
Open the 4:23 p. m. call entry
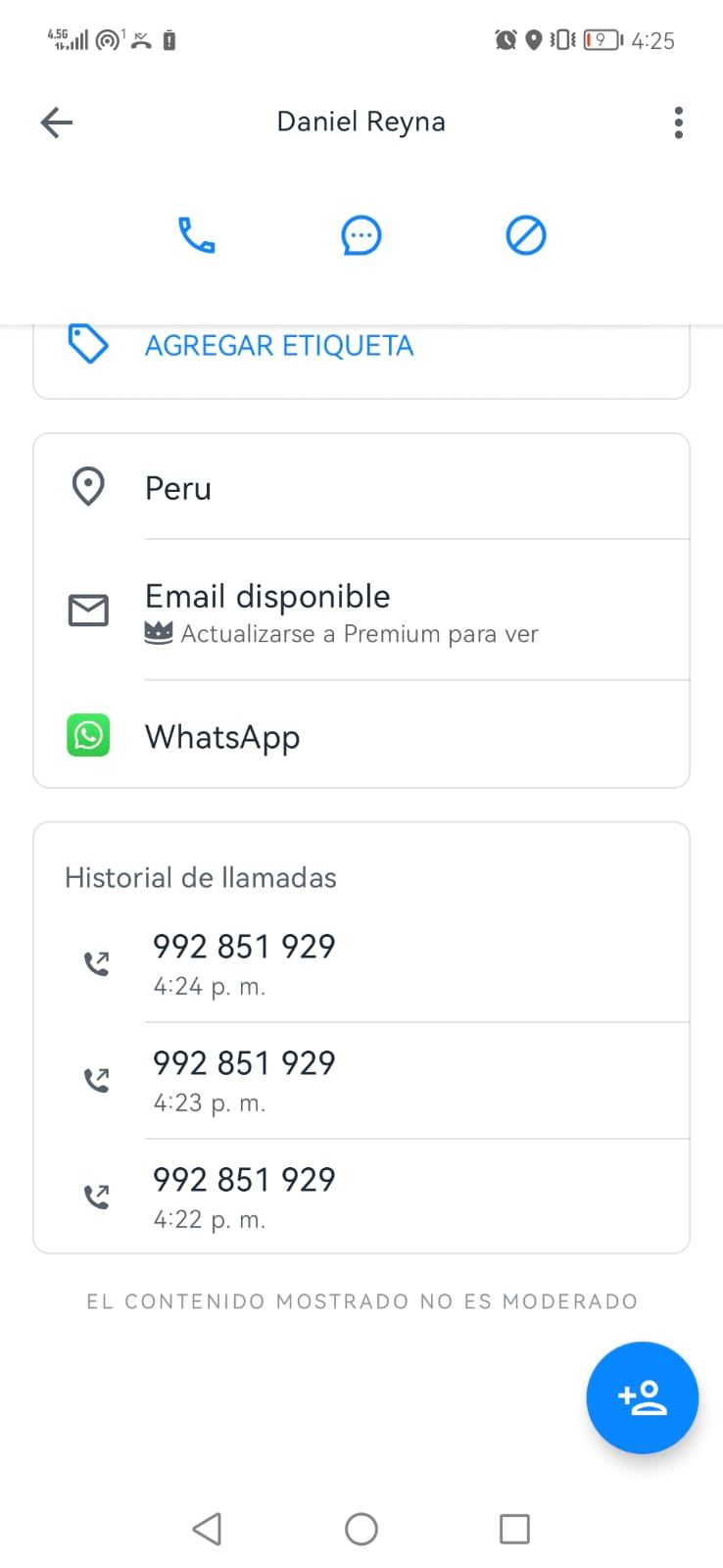tap(361, 1080)
